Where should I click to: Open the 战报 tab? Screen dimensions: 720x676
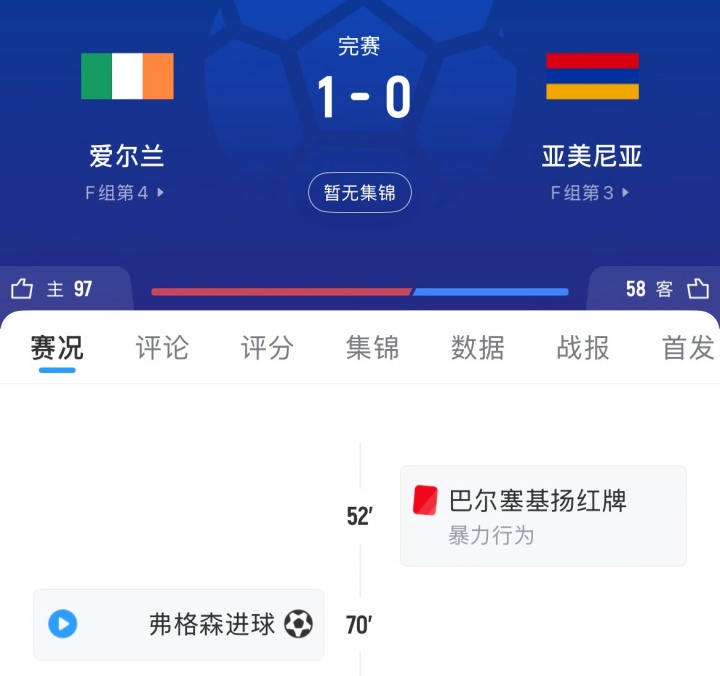(x=583, y=348)
